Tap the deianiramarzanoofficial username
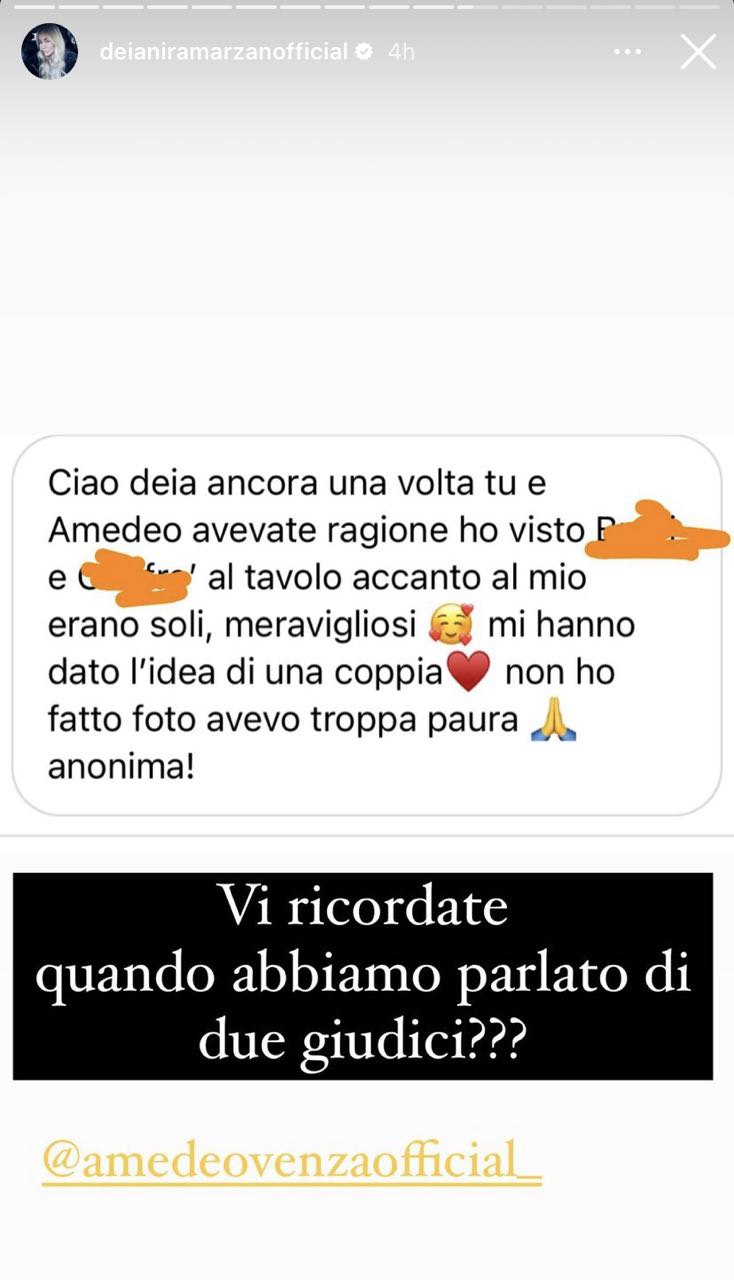Viewport: 734px width, 1280px height. (223, 52)
